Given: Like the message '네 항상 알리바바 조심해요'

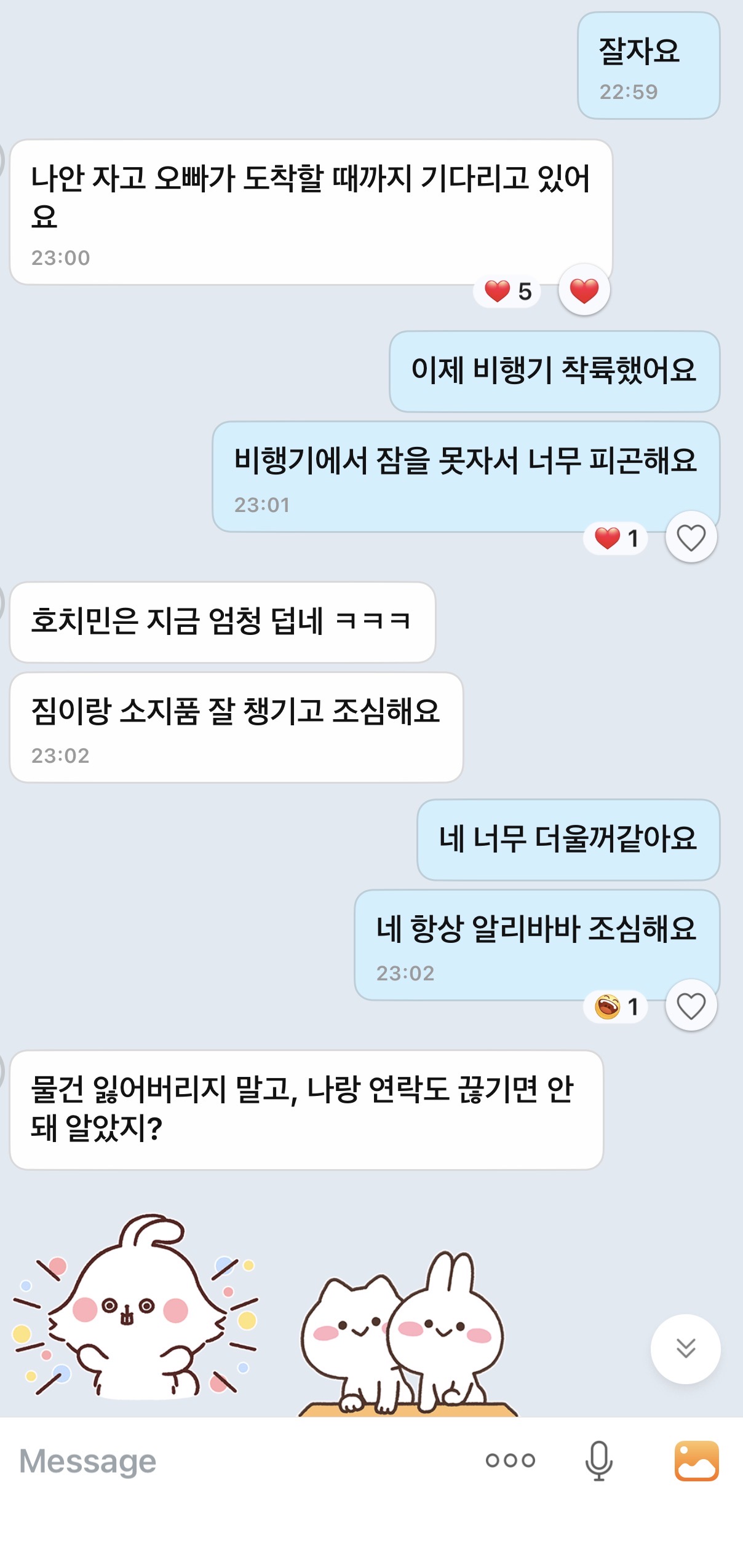Looking at the screenshot, I should (x=691, y=1007).
